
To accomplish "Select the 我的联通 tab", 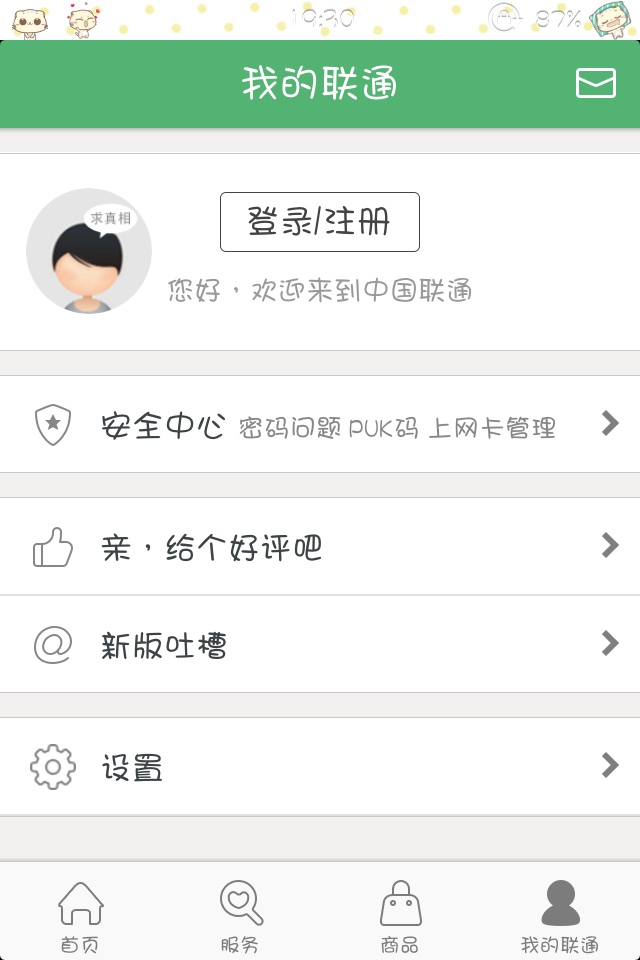I will tap(560, 916).
